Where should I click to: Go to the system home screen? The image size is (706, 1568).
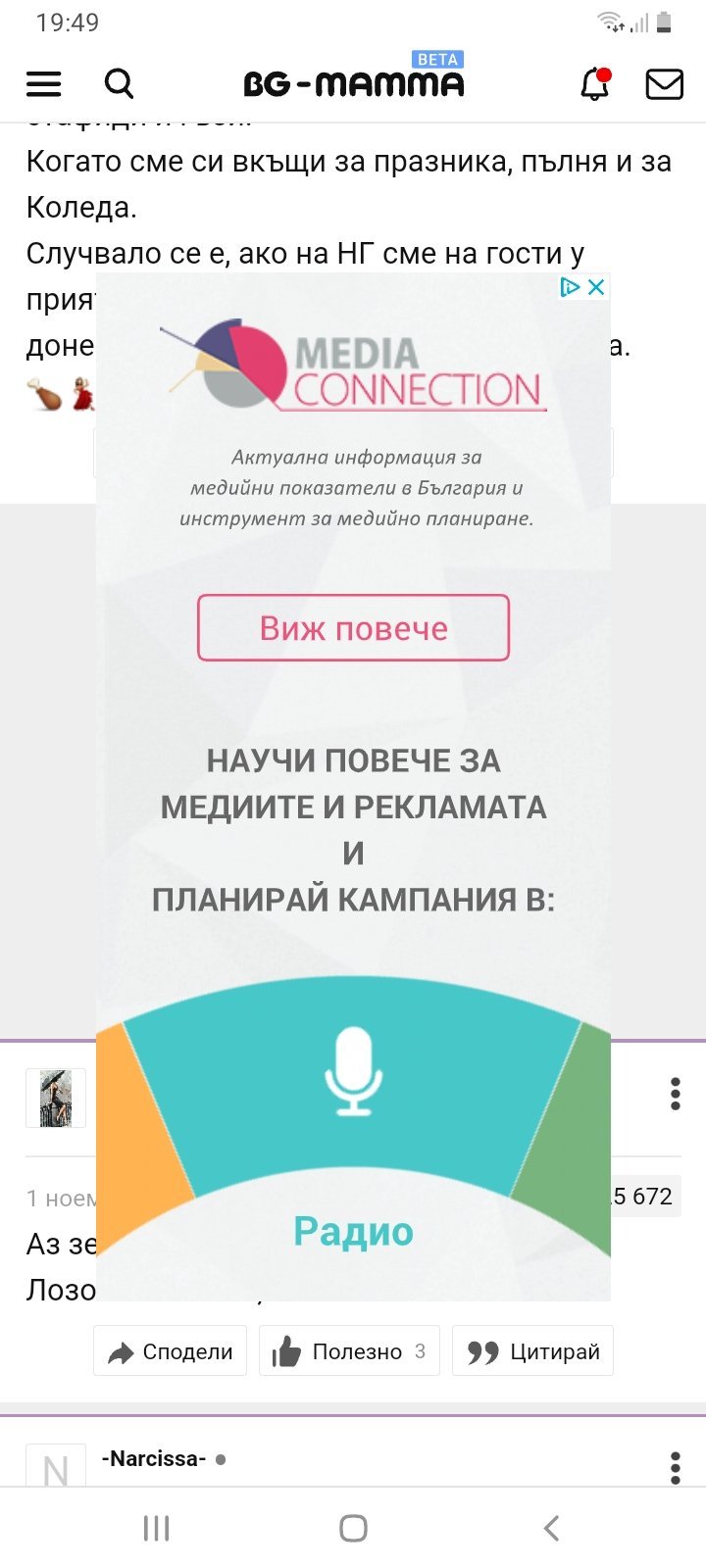[x=353, y=1528]
